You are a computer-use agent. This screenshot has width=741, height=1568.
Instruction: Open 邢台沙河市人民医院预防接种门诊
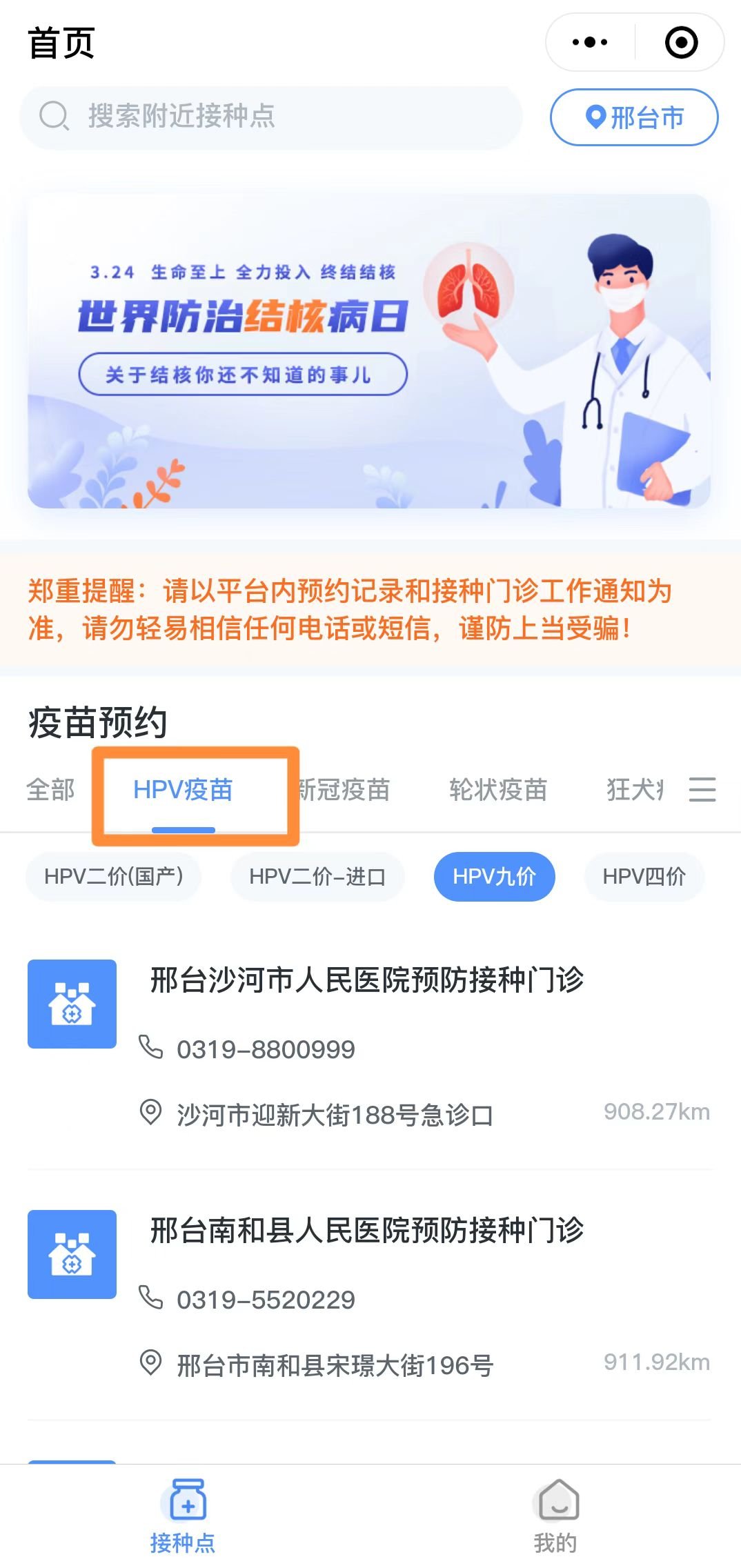[367, 980]
